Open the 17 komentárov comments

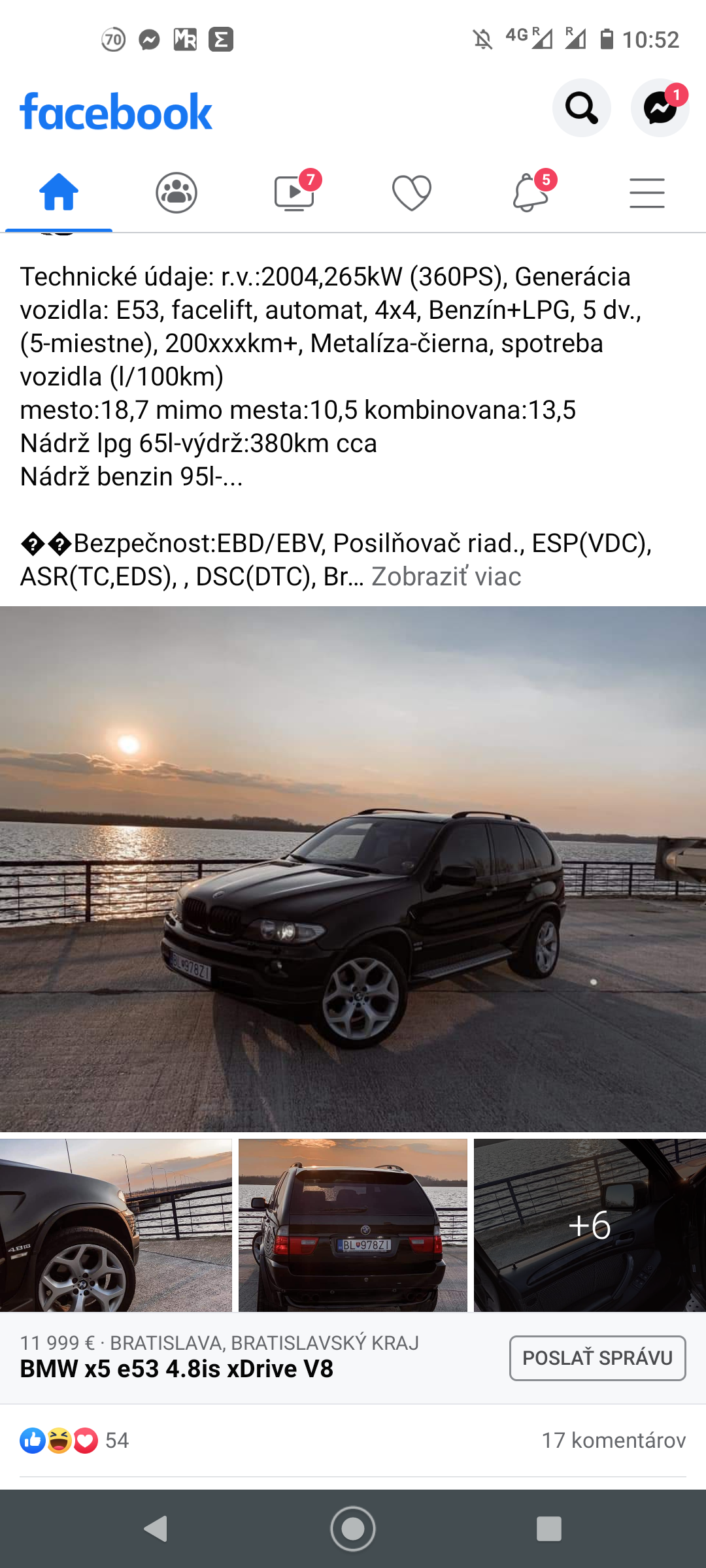pos(613,1440)
